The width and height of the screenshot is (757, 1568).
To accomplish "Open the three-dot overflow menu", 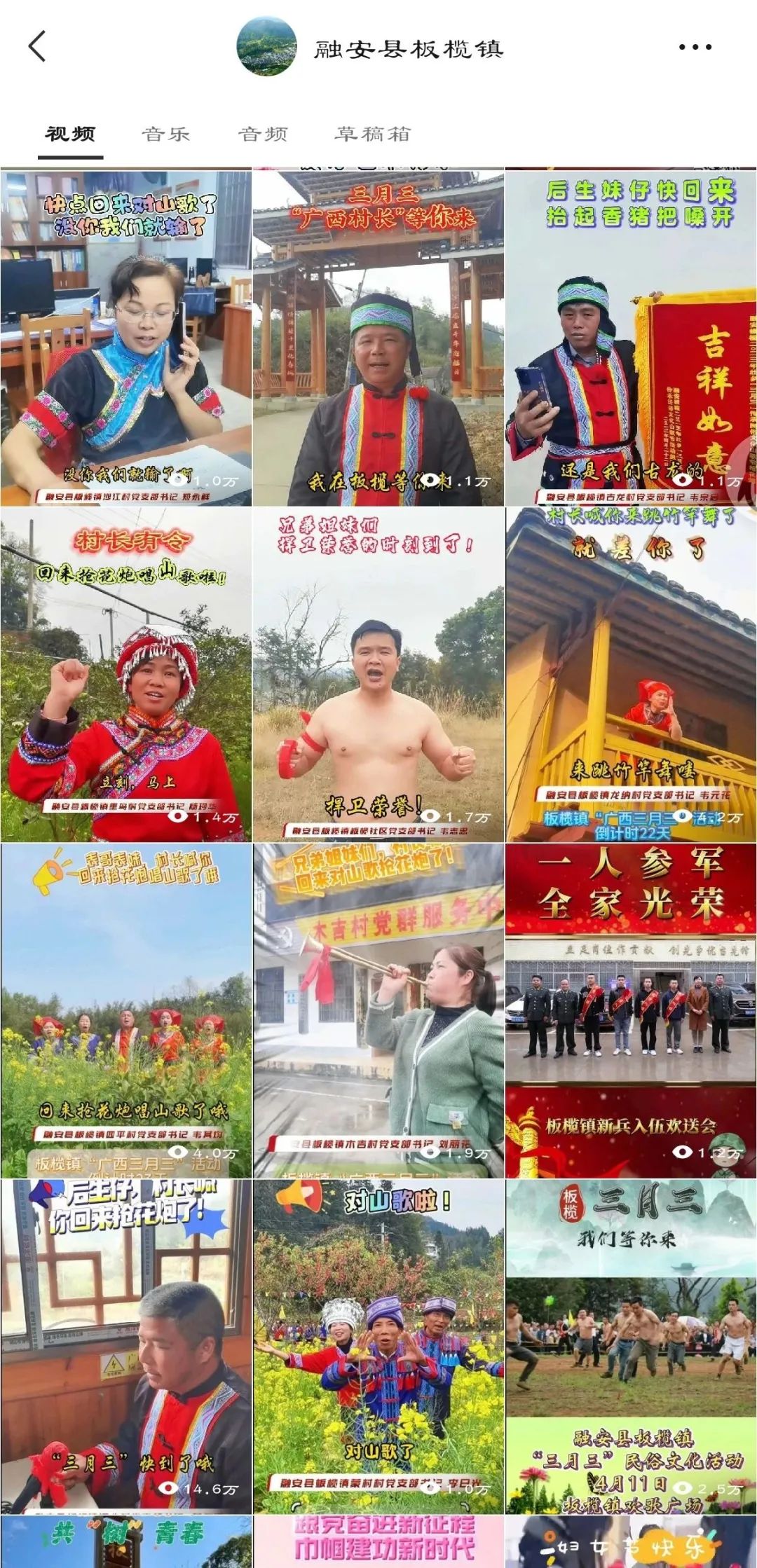I will click(x=695, y=48).
